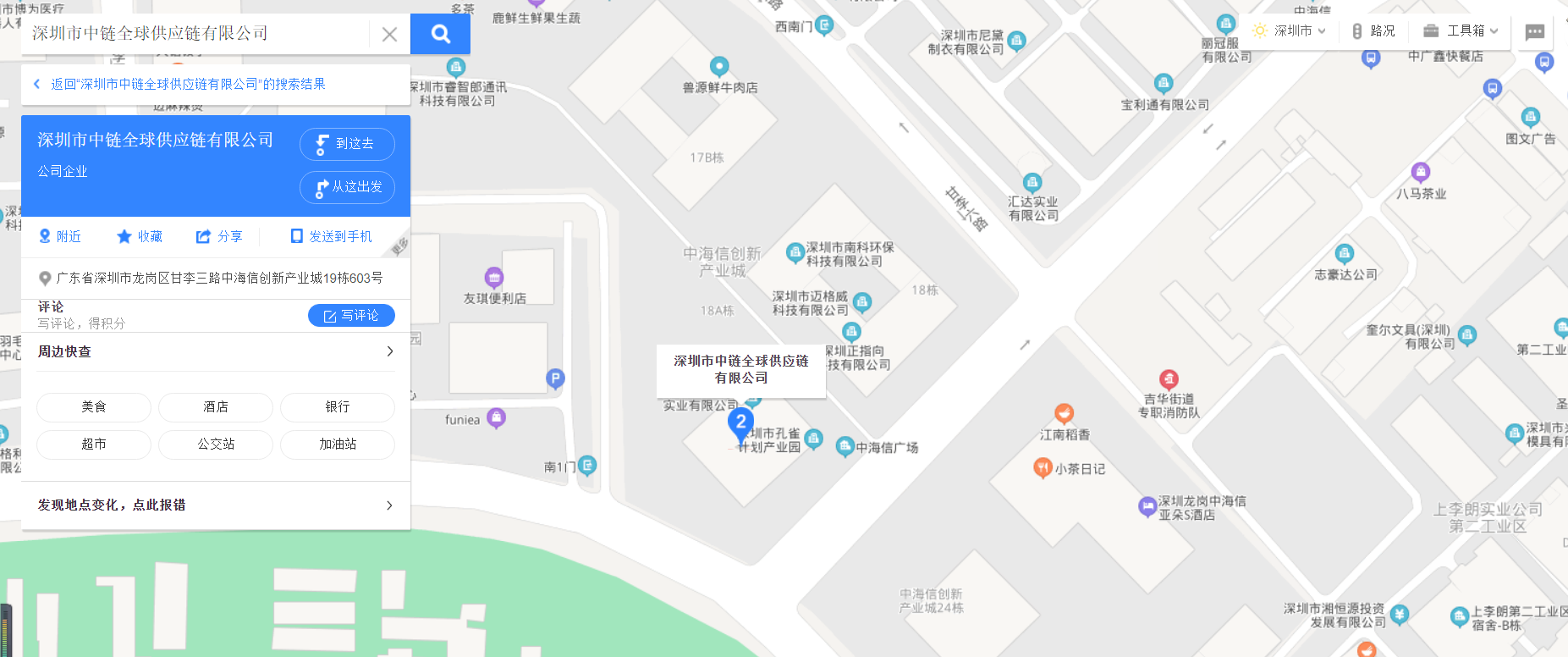Viewport: 1568px width, 657px height.
Task: Find nearby 加油站
Action: point(338,444)
